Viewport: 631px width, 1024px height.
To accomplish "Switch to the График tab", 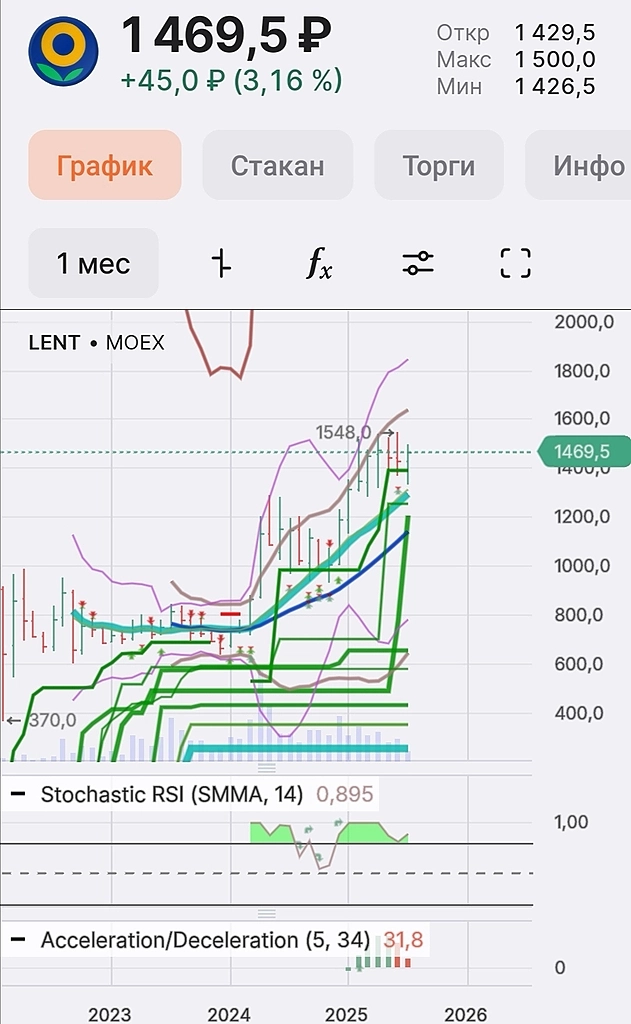I will tap(105, 165).
